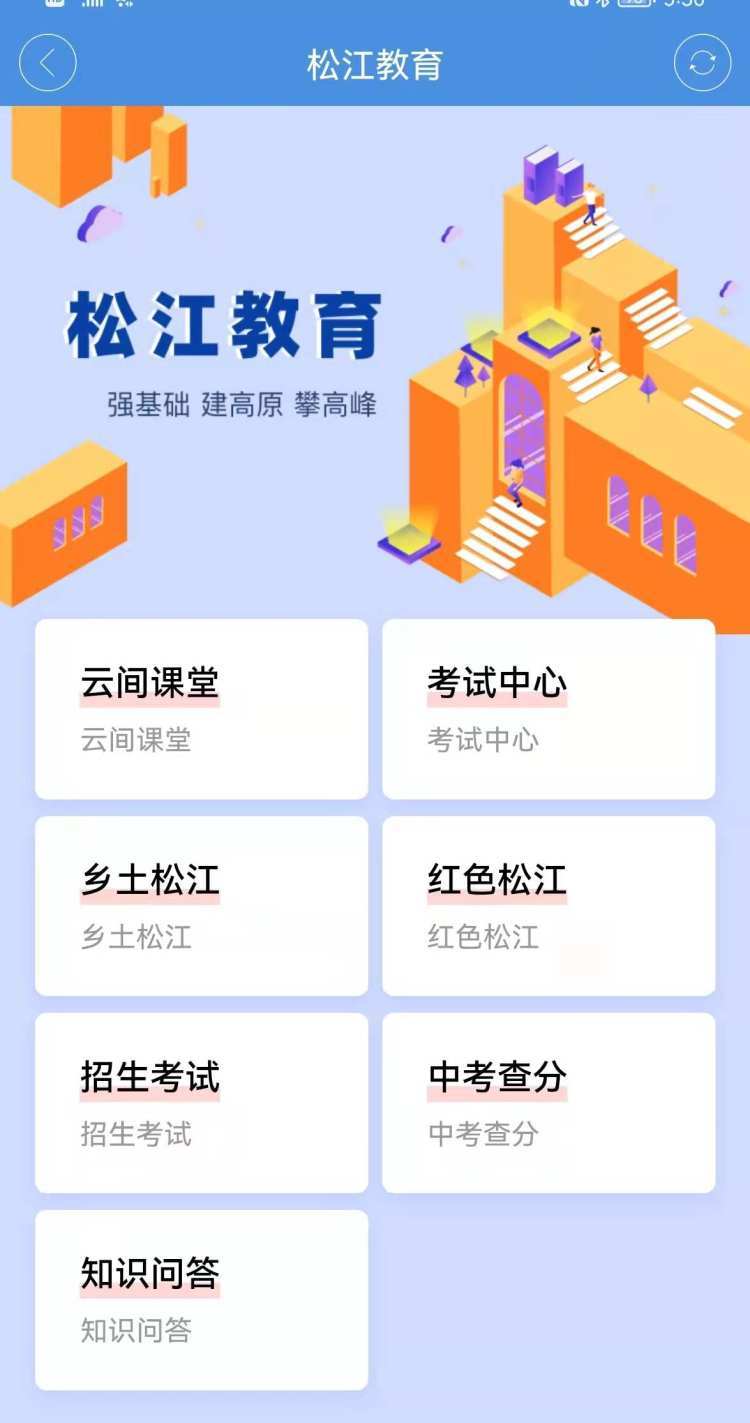Viewport: 750px width, 1423px height.
Task: Open the 云间课堂 card
Action: click(x=201, y=709)
